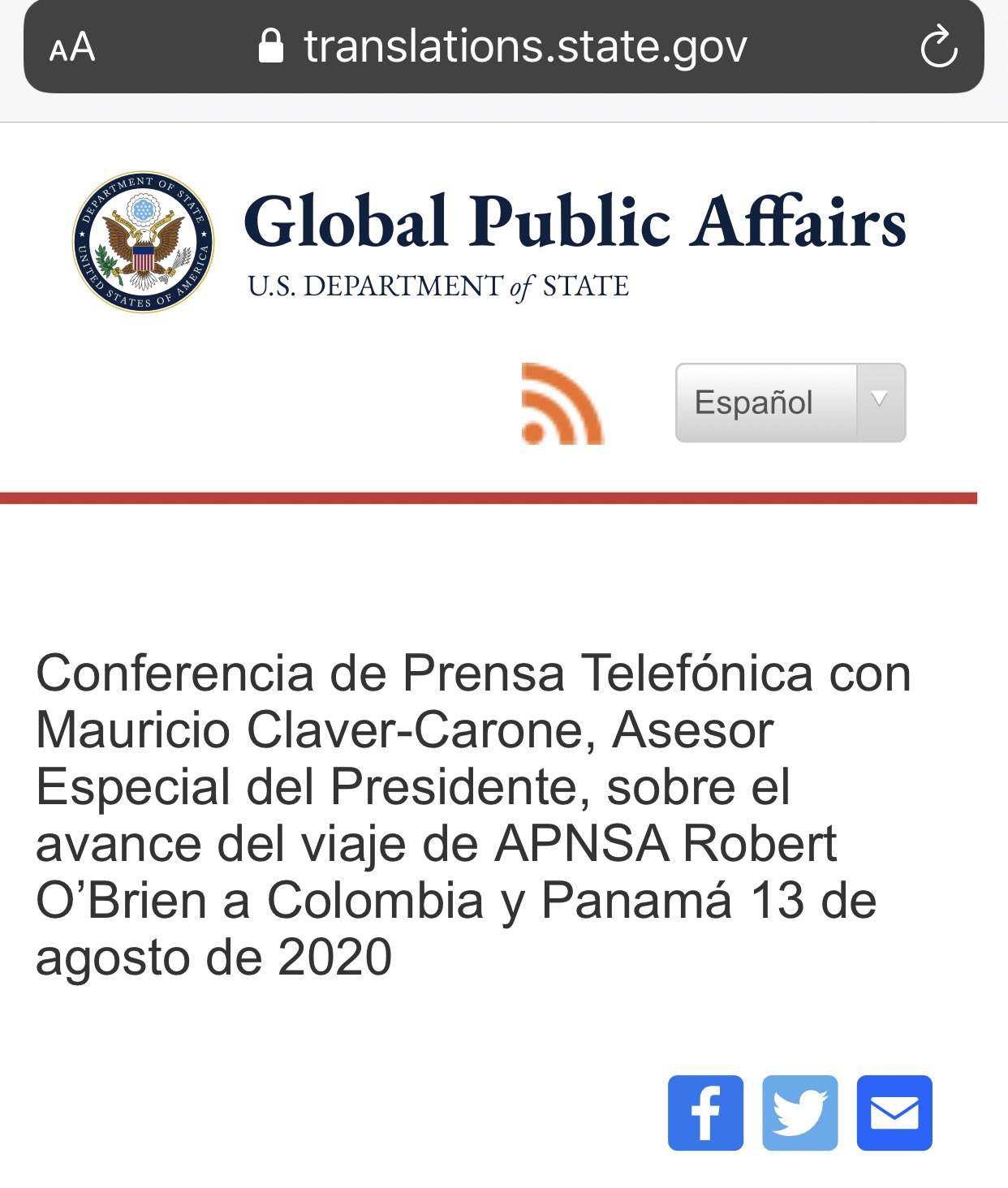
Task: Reload the page
Action: (x=938, y=47)
